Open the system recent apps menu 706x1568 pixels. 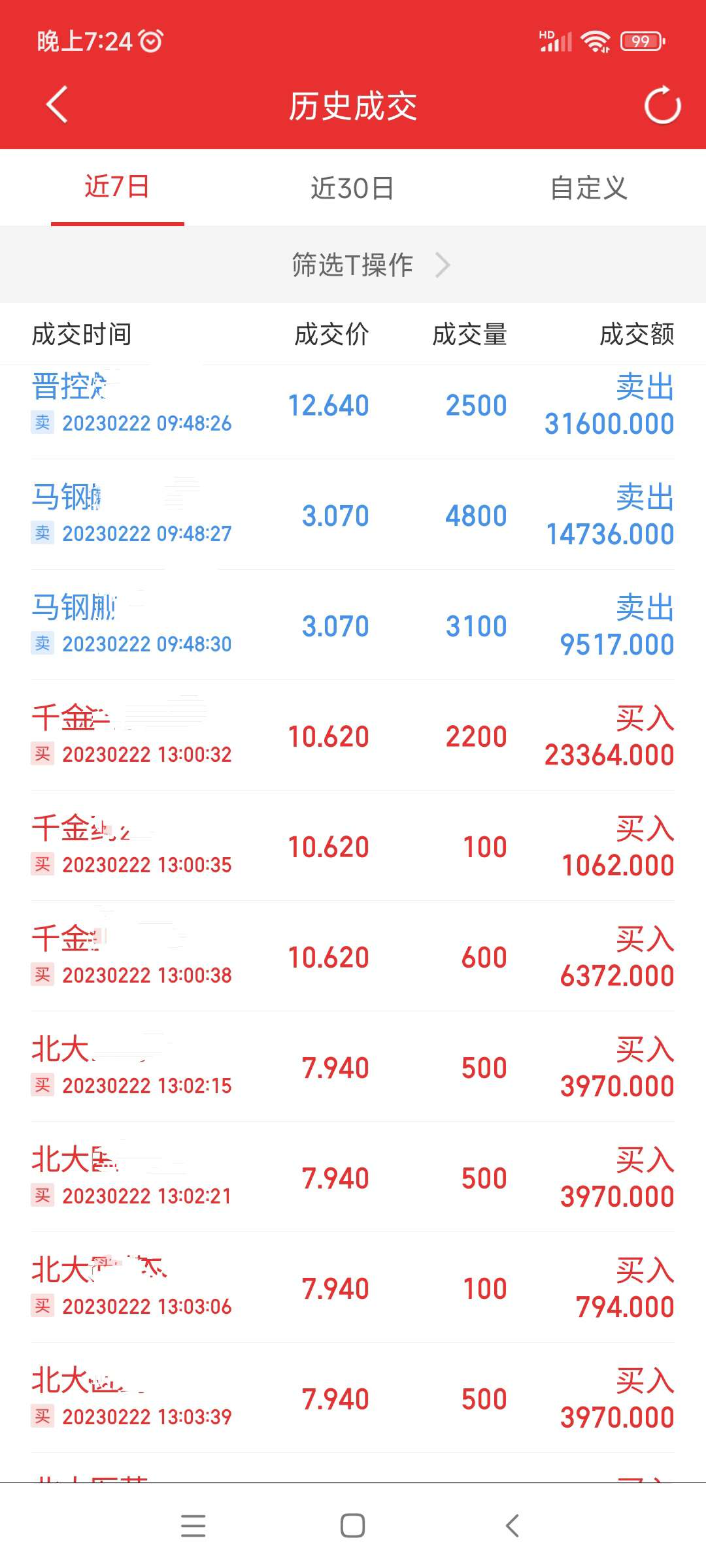click(x=193, y=1526)
